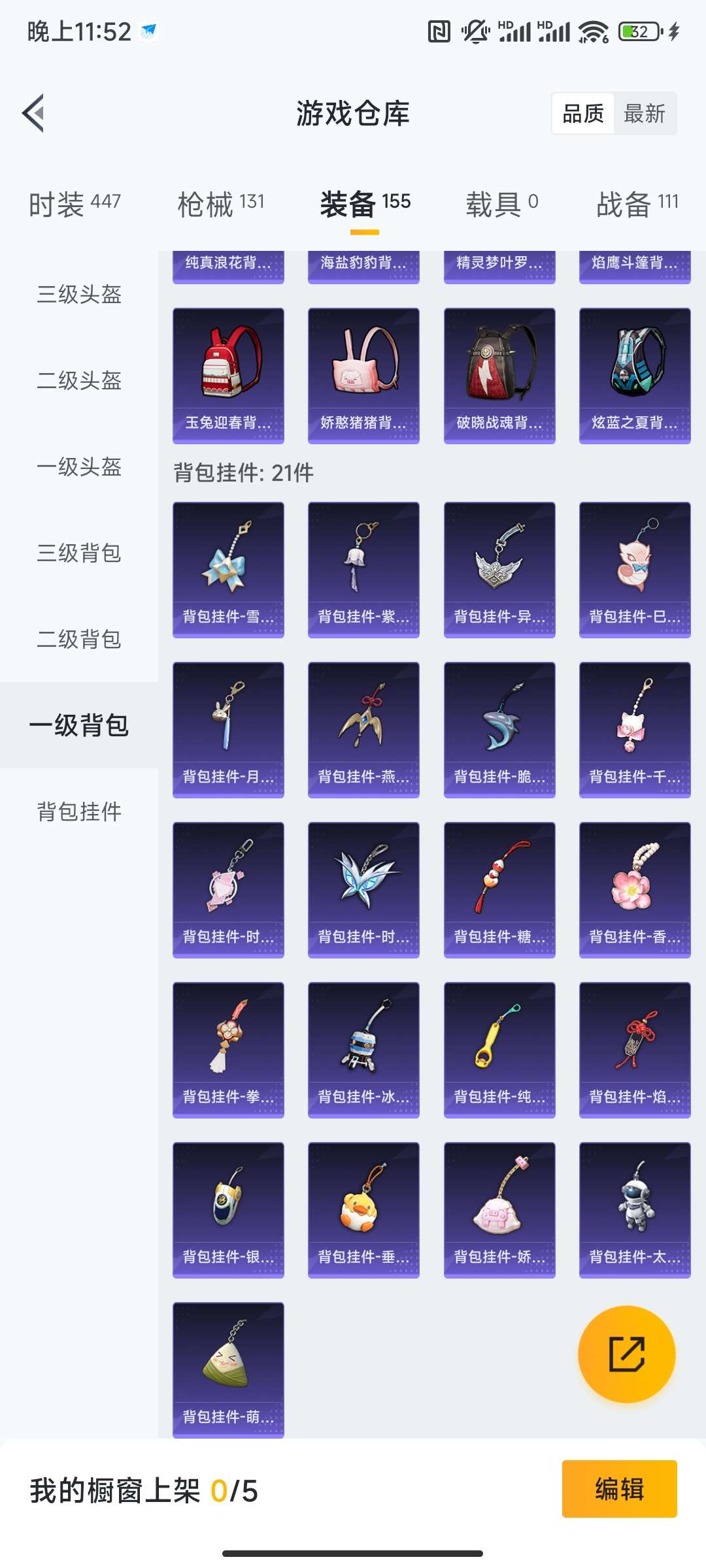
Task: Switch to the 枪械 tab
Action: [221, 203]
